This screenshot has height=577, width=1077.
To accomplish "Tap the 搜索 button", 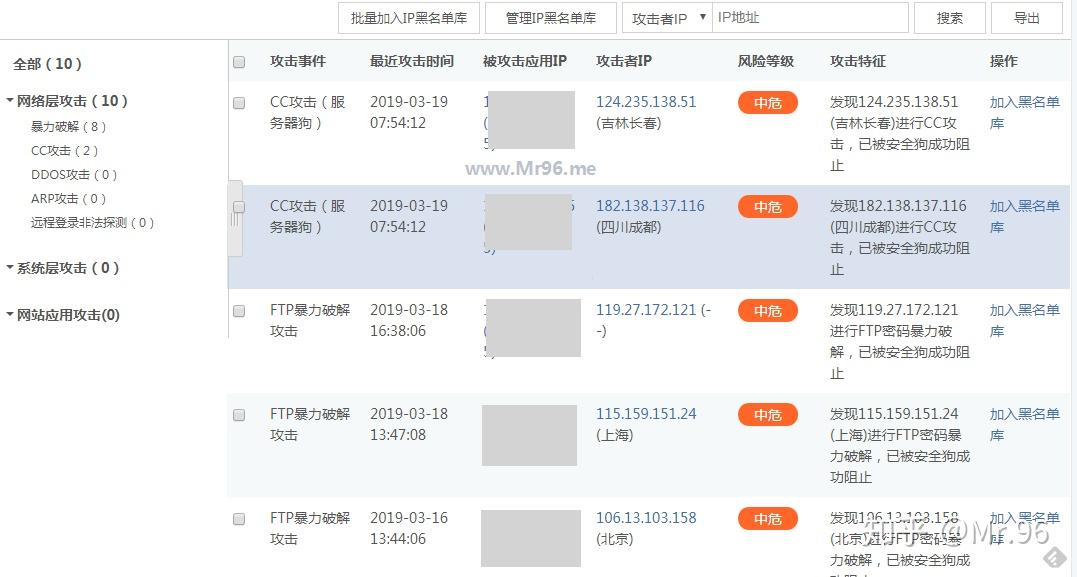I will click(x=949, y=18).
